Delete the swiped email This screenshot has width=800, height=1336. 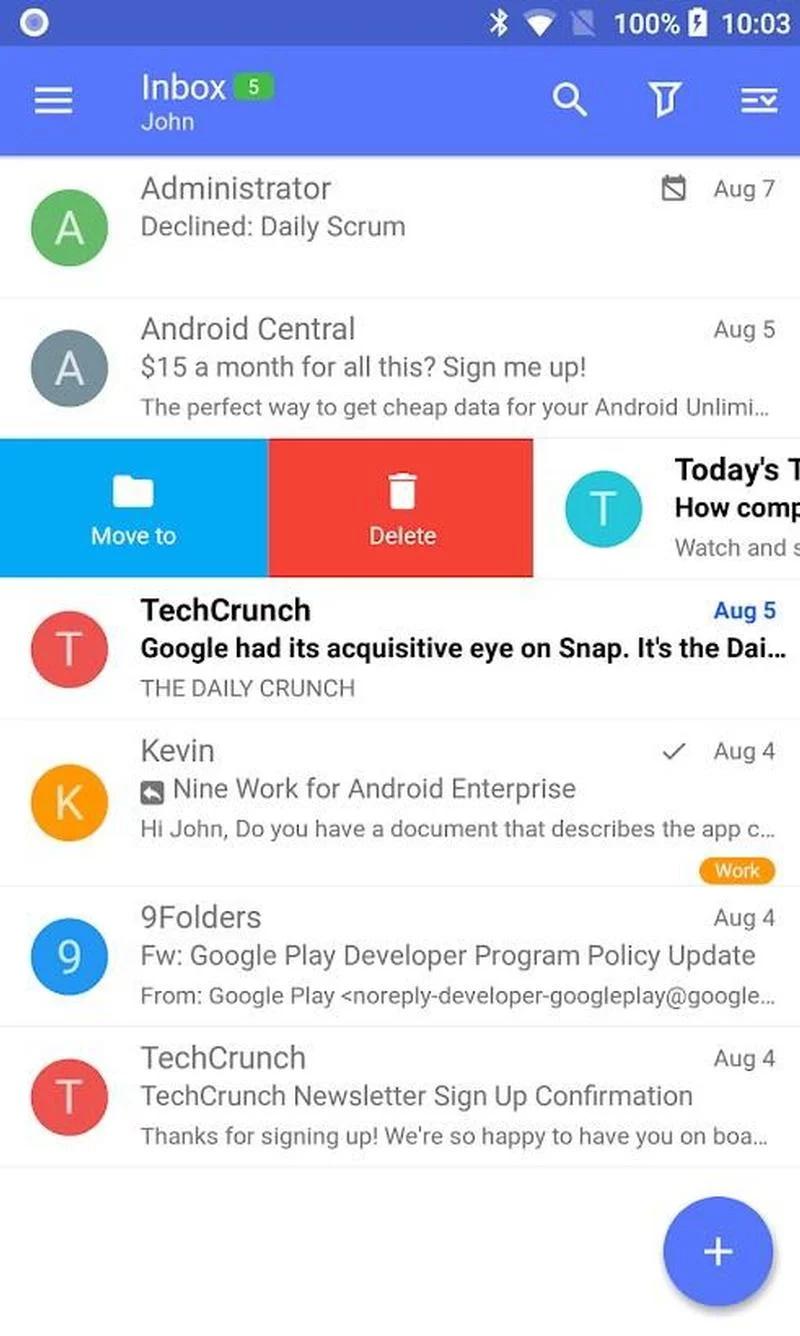tap(401, 508)
